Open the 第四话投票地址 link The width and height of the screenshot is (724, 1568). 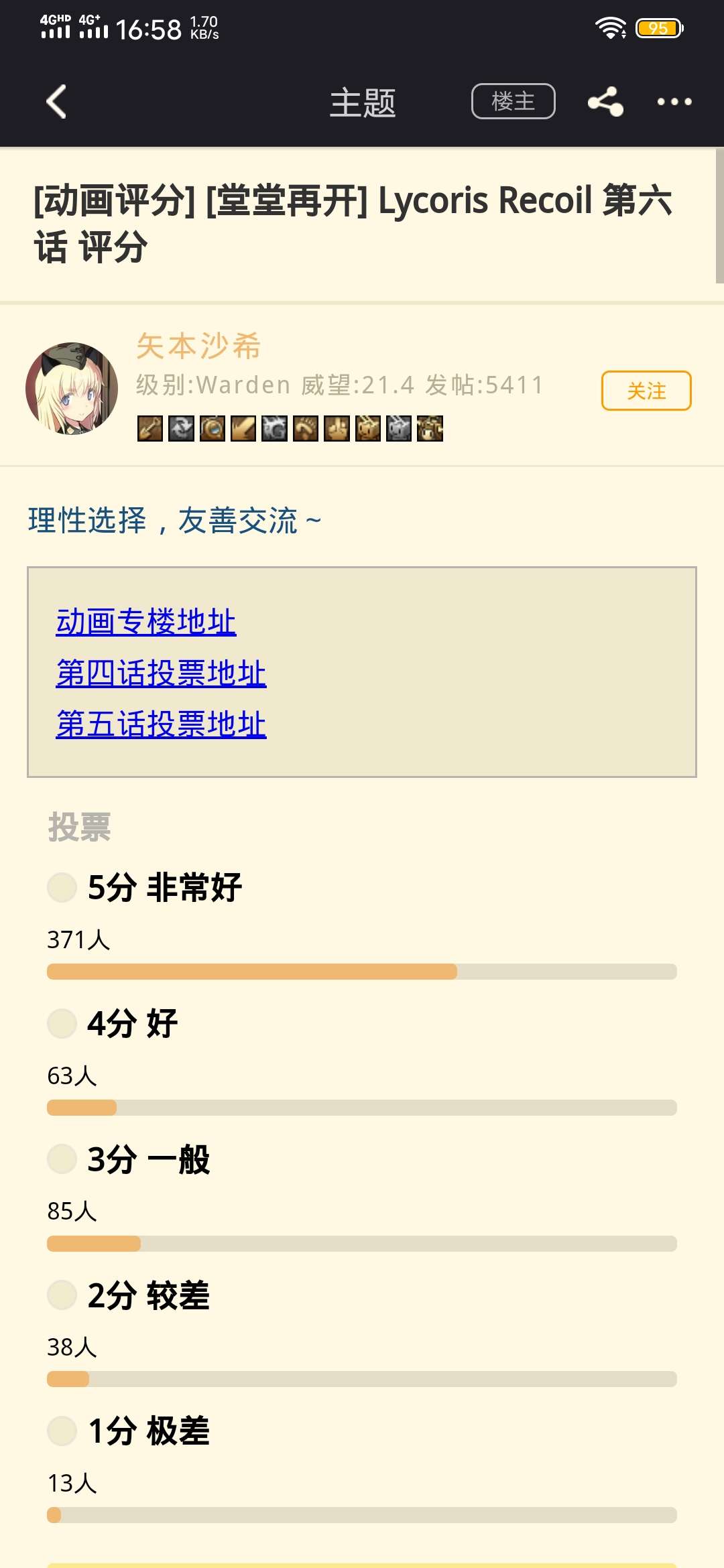pyautogui.click(x=161, y=673)
